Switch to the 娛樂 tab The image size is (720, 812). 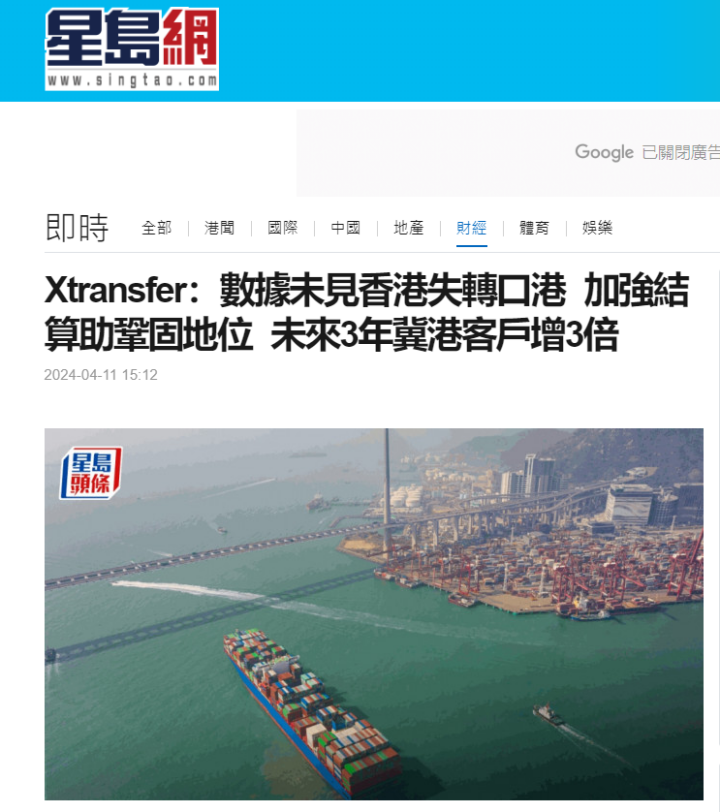tap(597, 228)
